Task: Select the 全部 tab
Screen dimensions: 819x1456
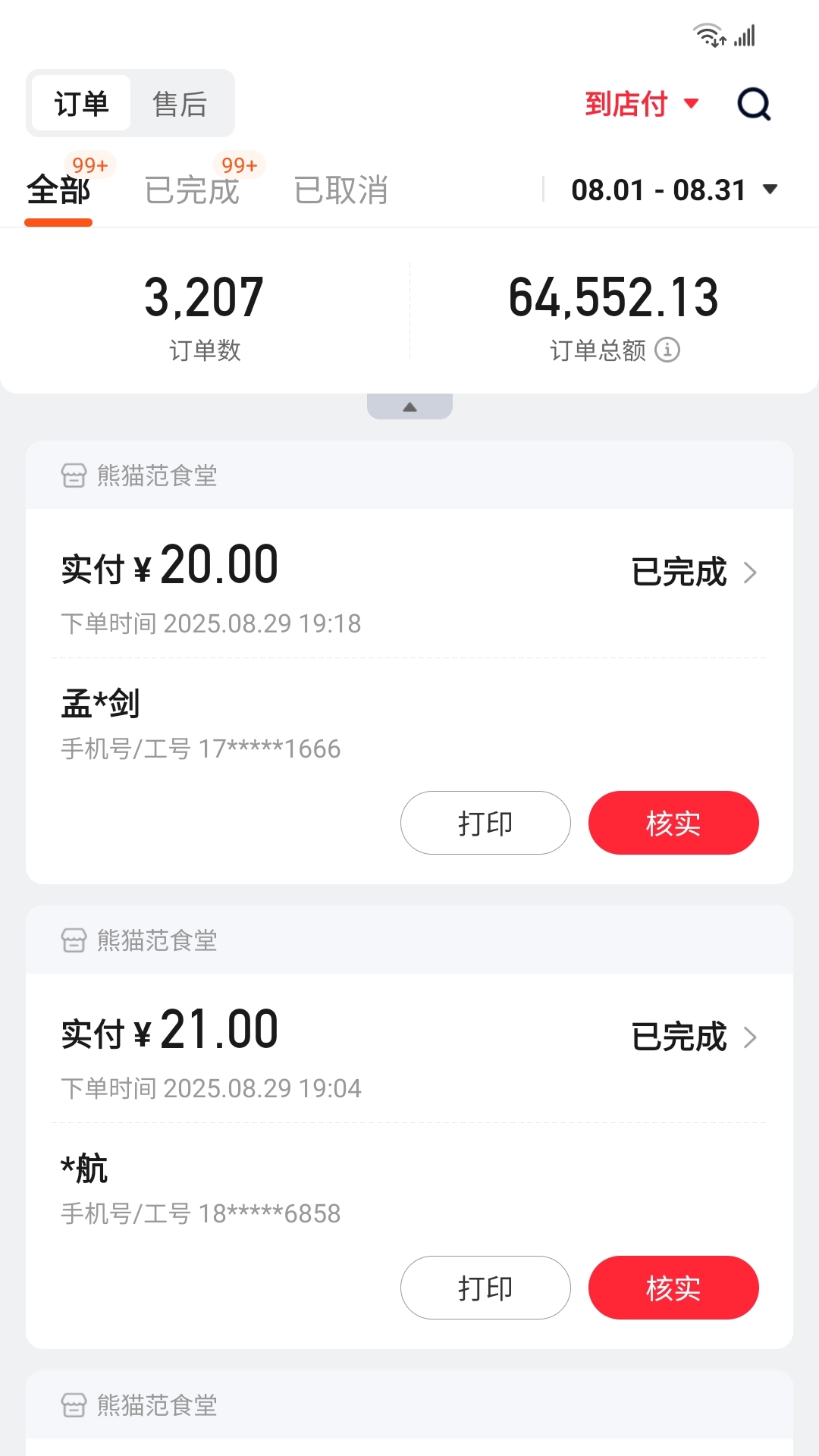Action: [x=58, y=192]
